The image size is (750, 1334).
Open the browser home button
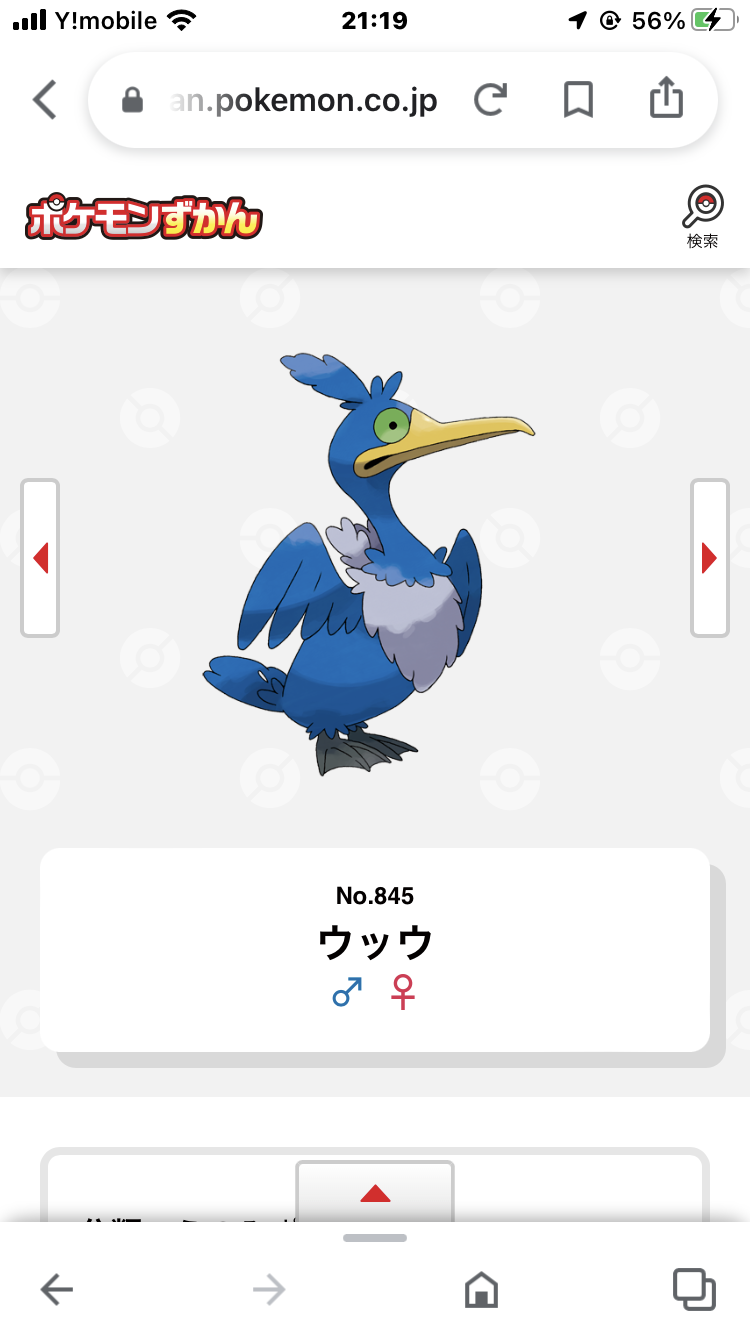coord(481,1289)
